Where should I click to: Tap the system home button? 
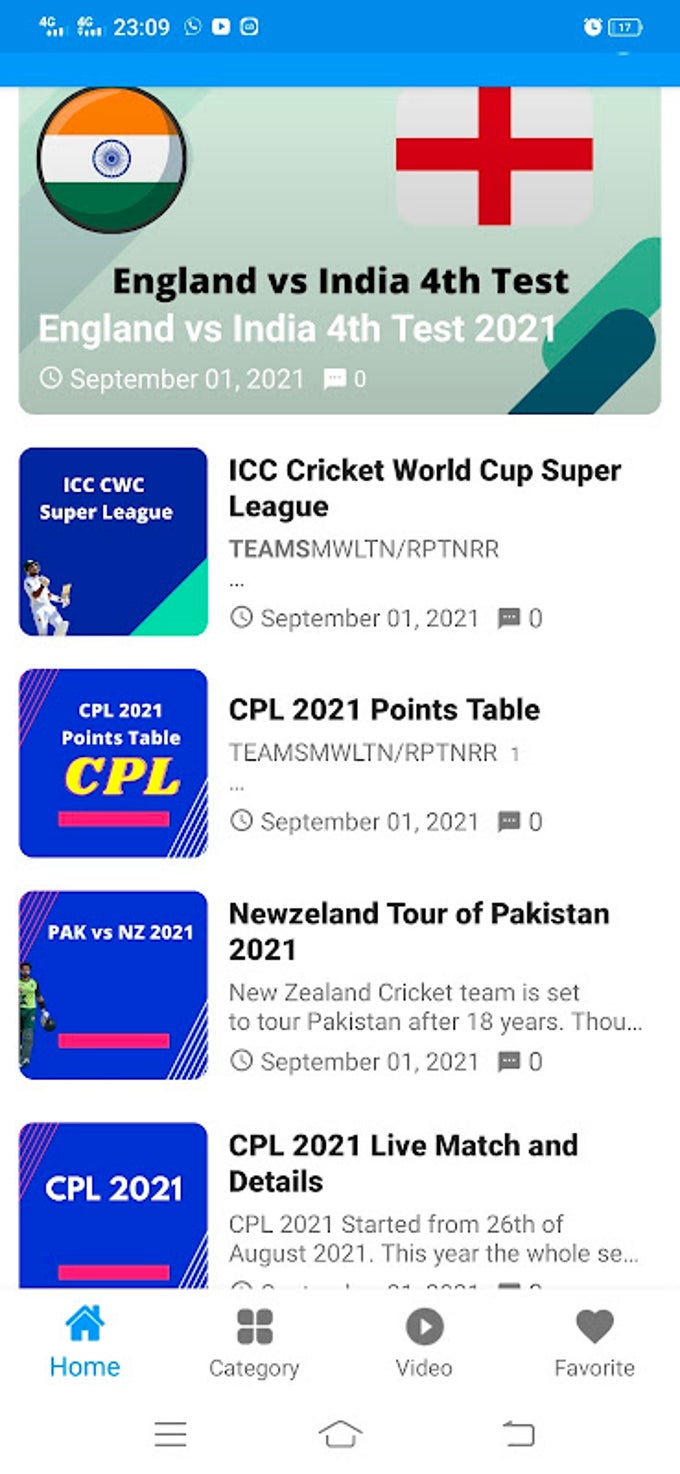(x=340, y=1434)
